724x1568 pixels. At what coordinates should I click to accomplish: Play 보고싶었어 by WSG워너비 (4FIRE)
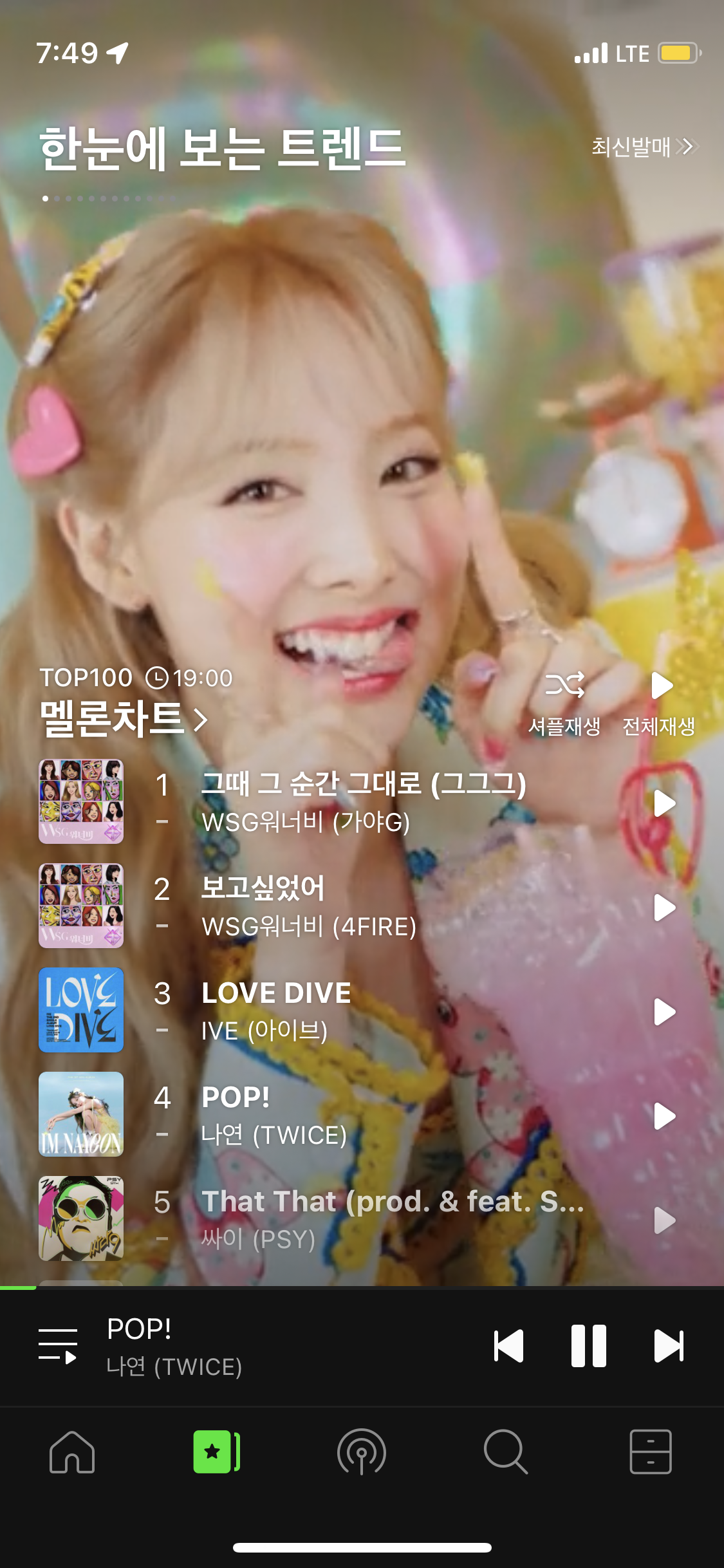click(x=664, y=908)
